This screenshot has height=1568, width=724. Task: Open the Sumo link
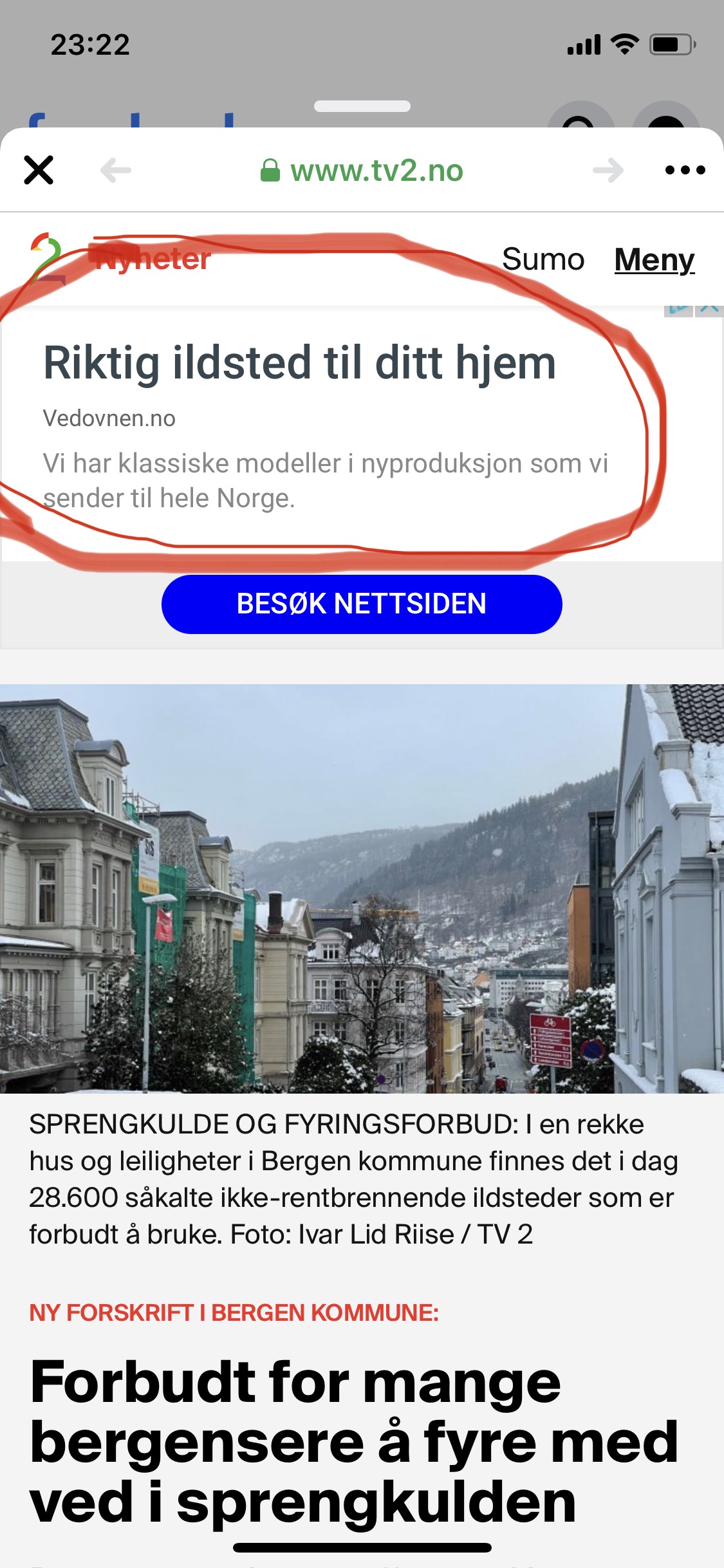(x=543, y=259)
